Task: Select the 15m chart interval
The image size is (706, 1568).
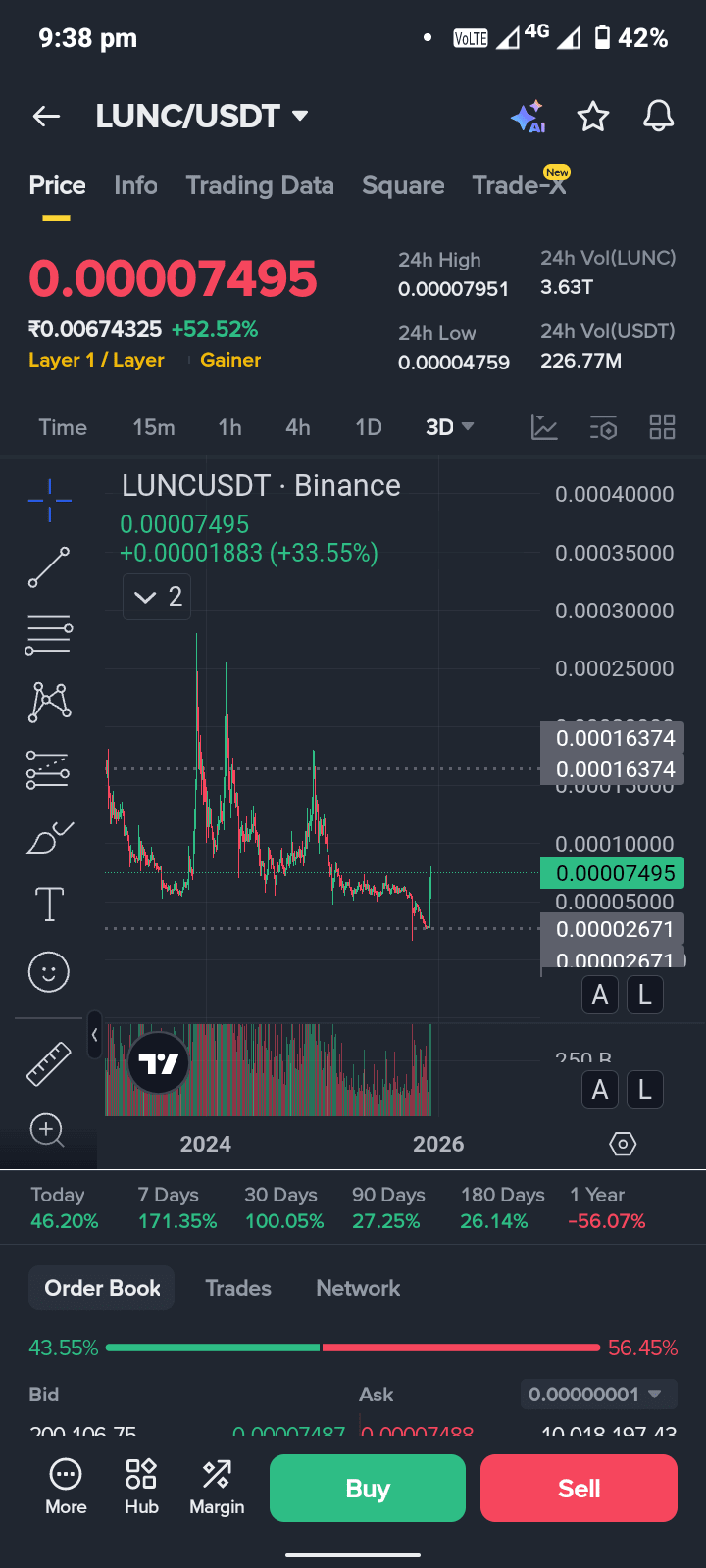Action: coord(154,427)
